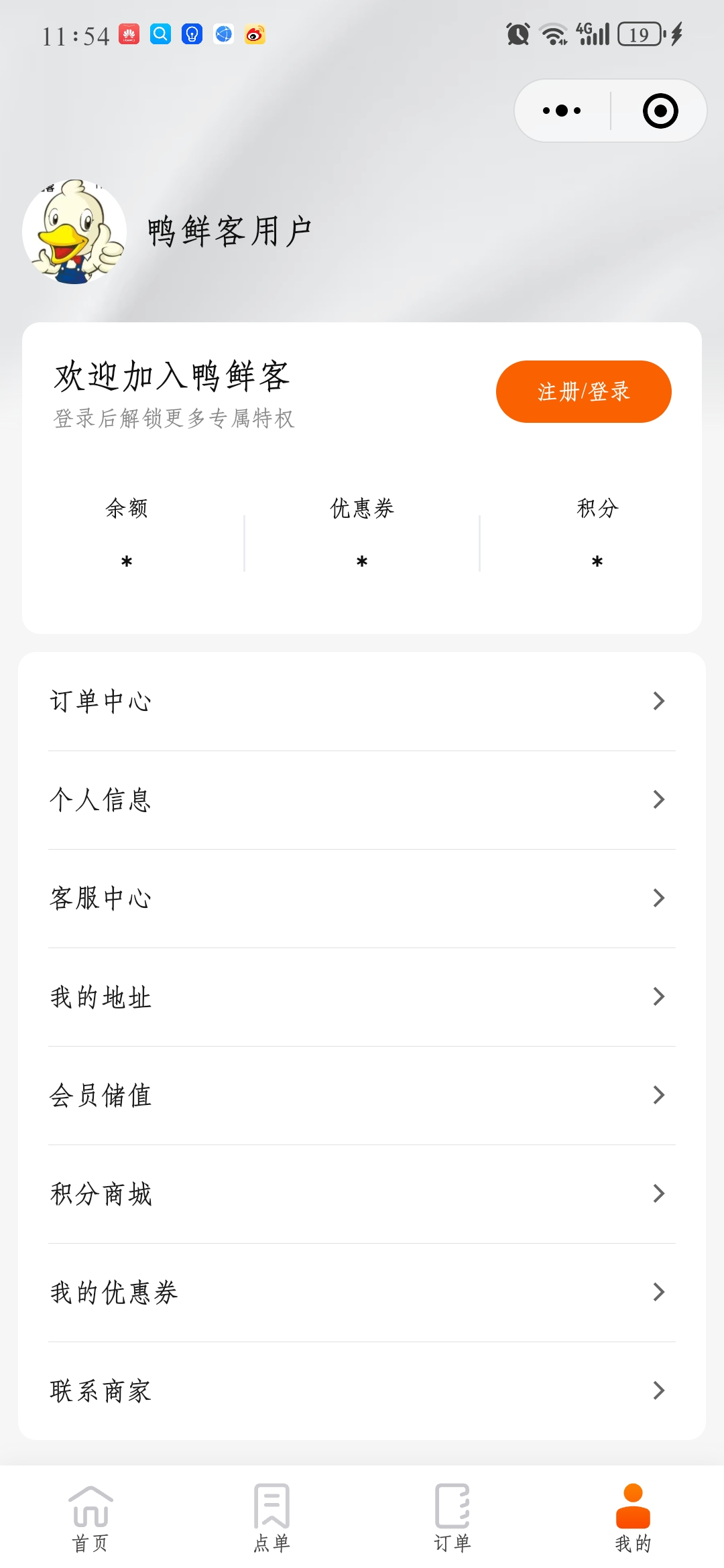Open 客服中心 row

[362, 898]
